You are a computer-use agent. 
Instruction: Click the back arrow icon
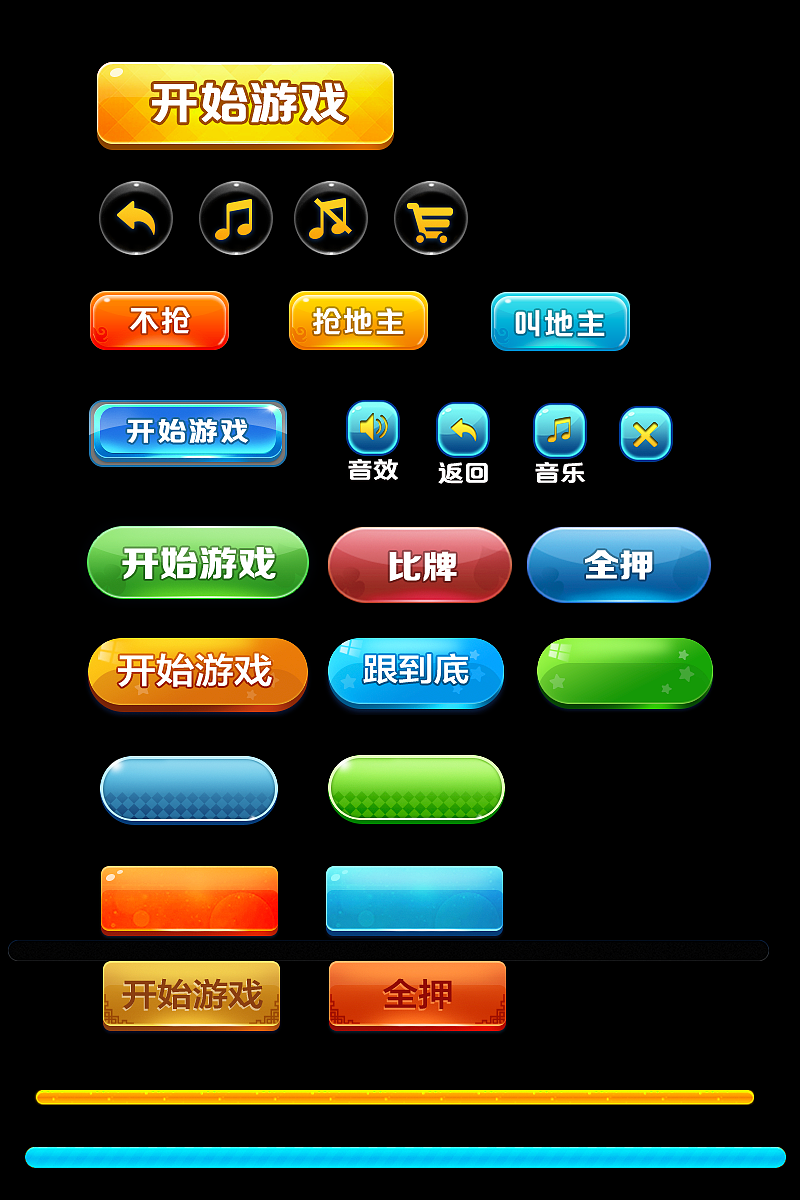point(135,218)
